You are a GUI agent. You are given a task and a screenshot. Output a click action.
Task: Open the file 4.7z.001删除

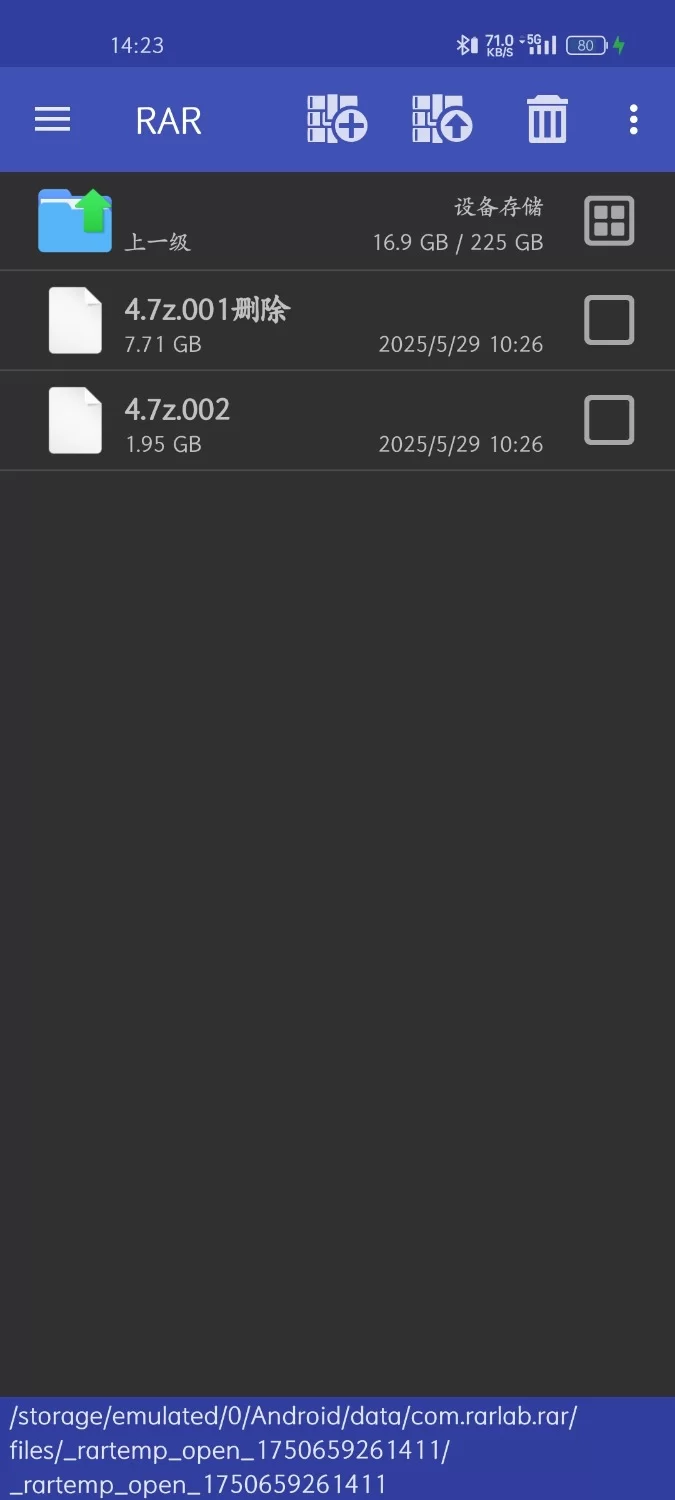click(290, 321)
